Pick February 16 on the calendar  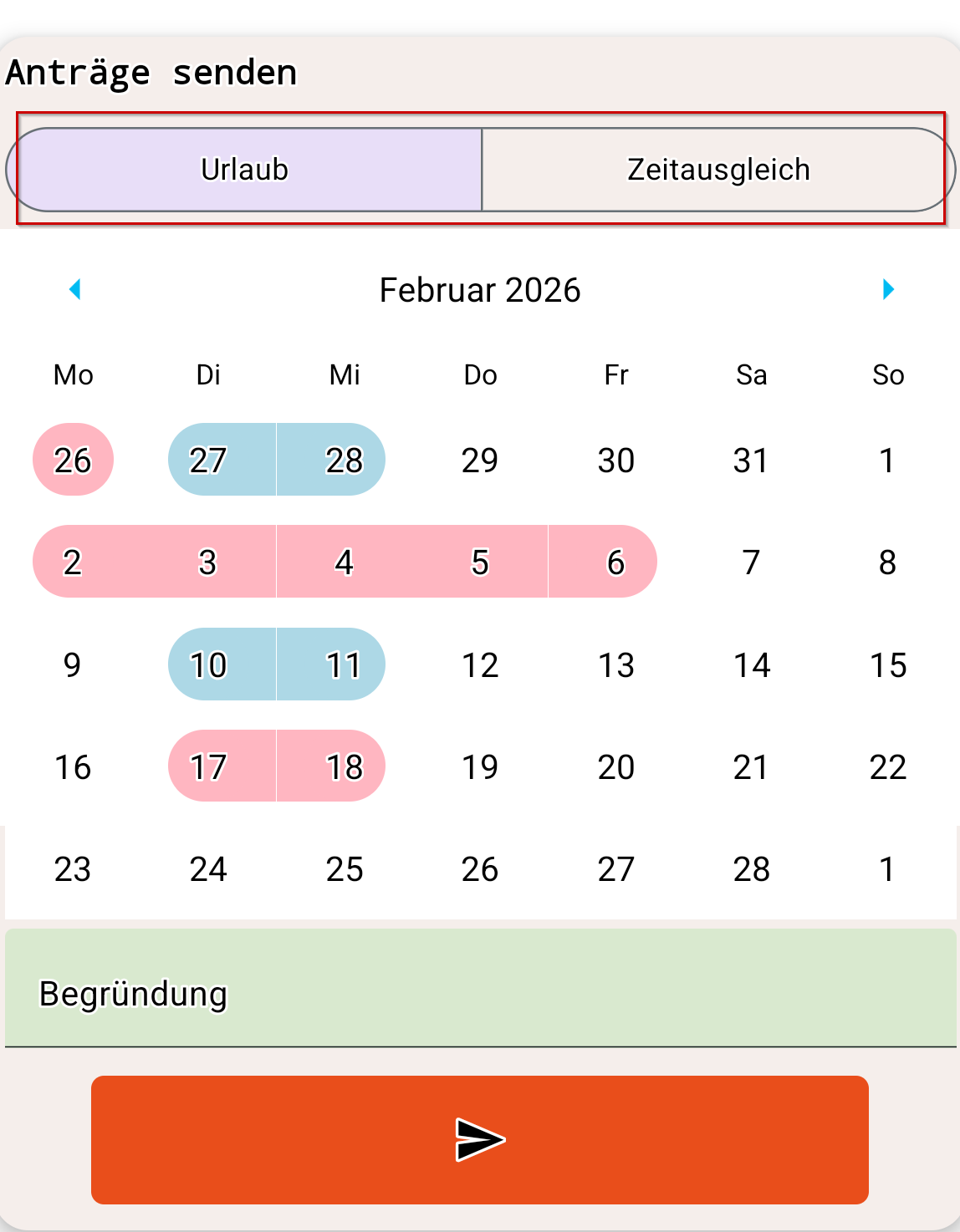73,767
